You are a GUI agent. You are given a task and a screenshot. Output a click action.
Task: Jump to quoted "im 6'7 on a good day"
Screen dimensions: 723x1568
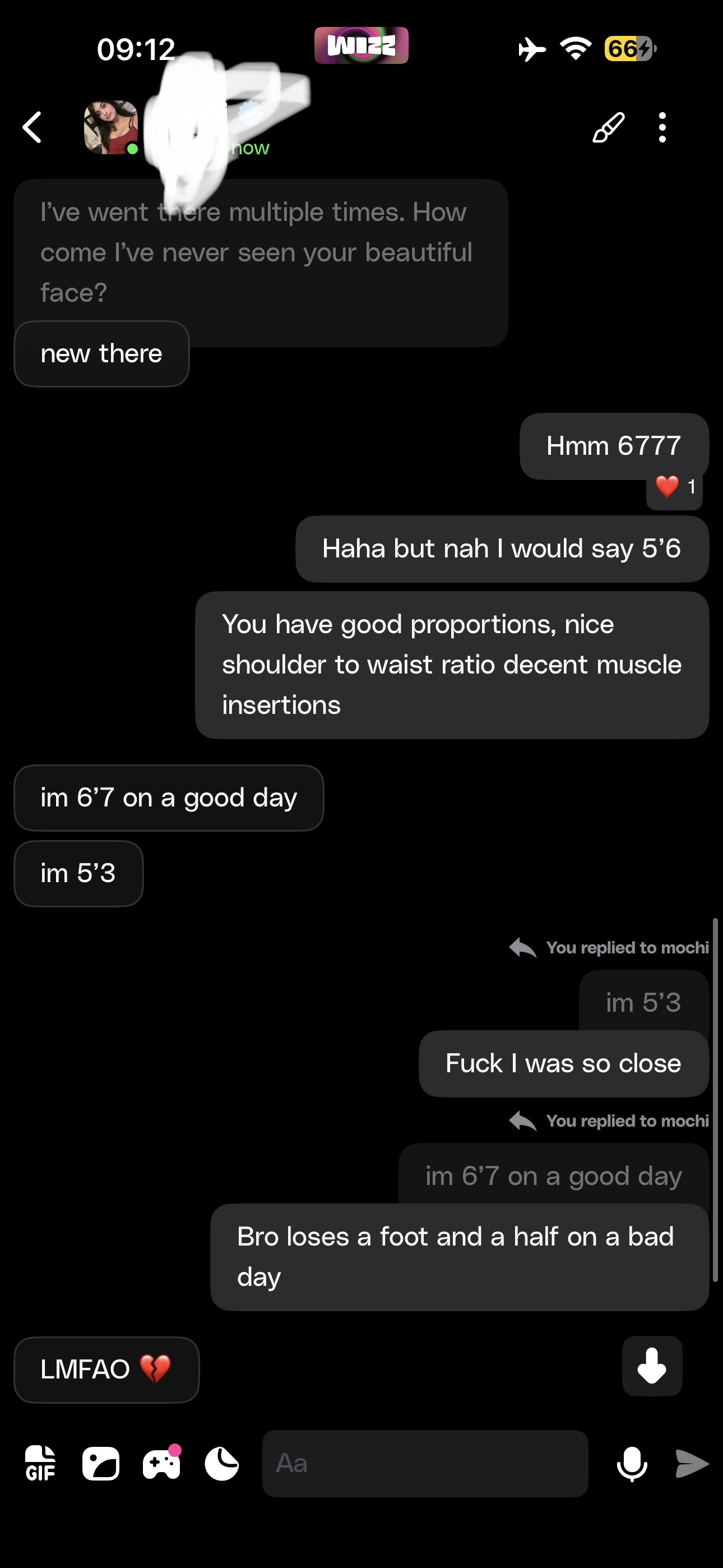[x=553, y=1175]
